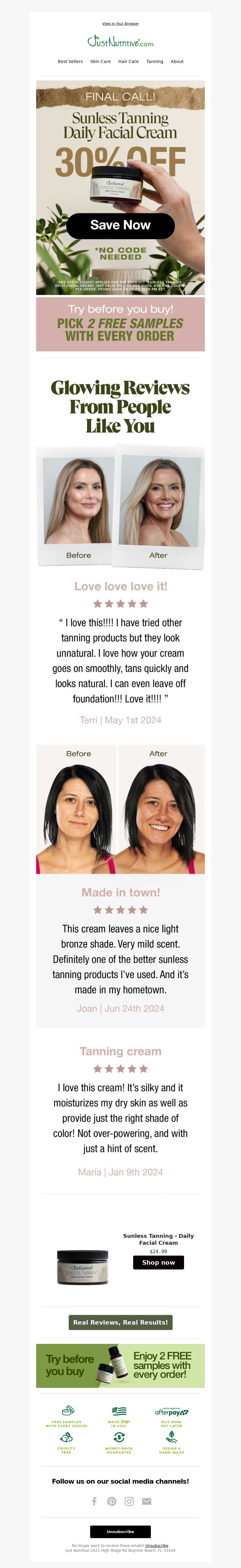Open the View in Your Browser link
Screen dimensions: 241x1568
point(120,24)
